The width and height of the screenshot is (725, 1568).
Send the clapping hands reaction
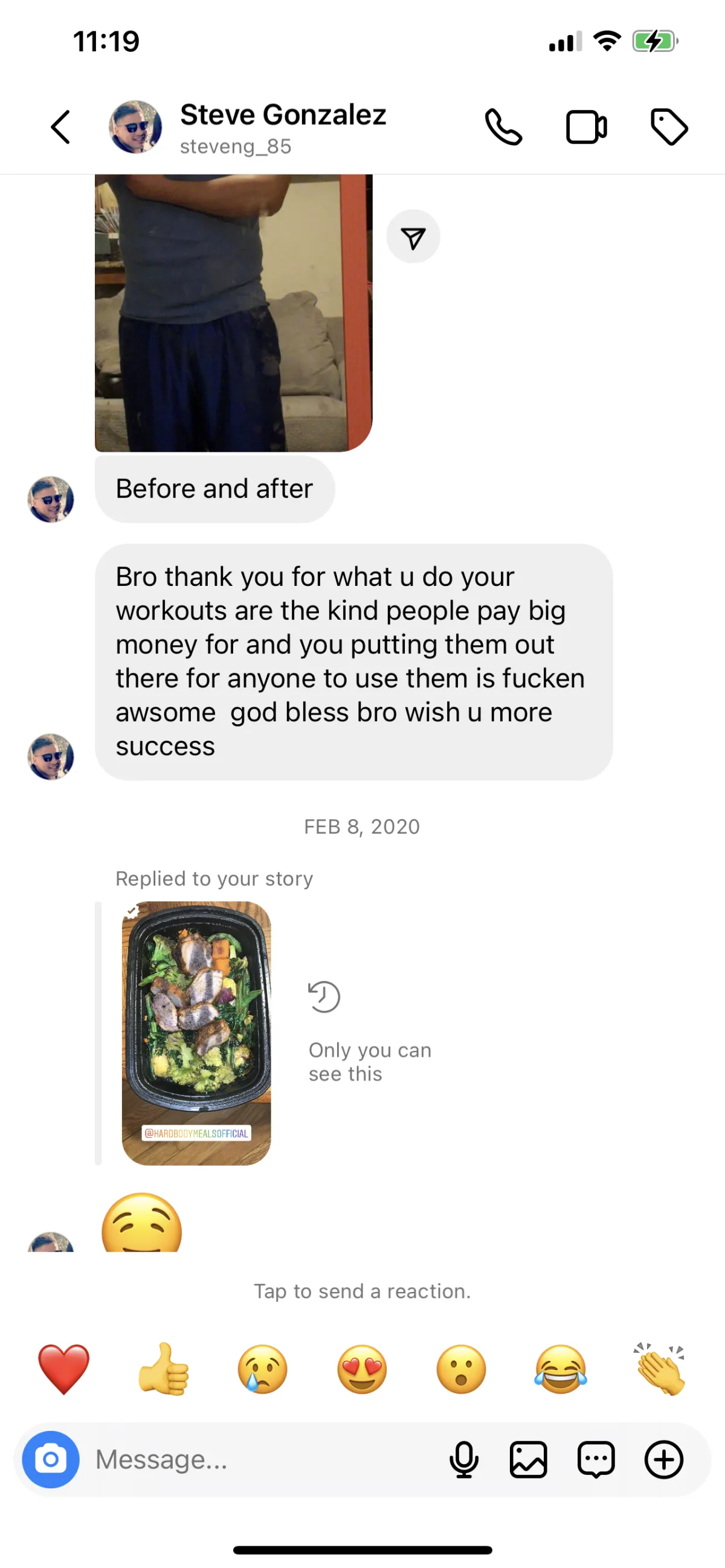tap(660, 1369)
